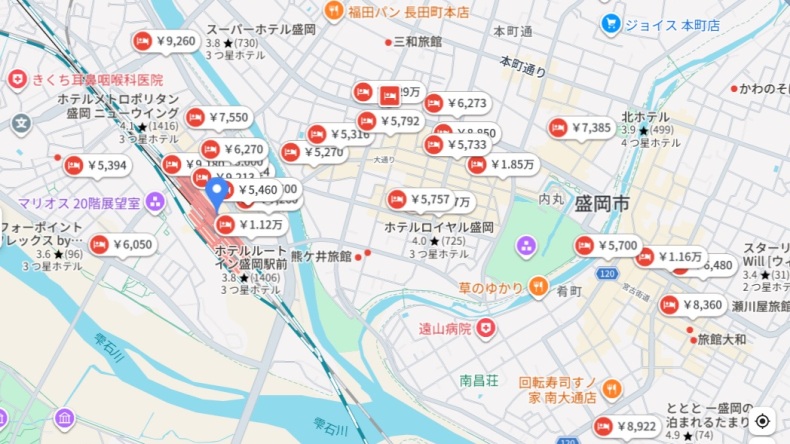Tap the ¥8,360 hotel price pin
Viewport: 790px width, 444px height.
coord(692,305)
